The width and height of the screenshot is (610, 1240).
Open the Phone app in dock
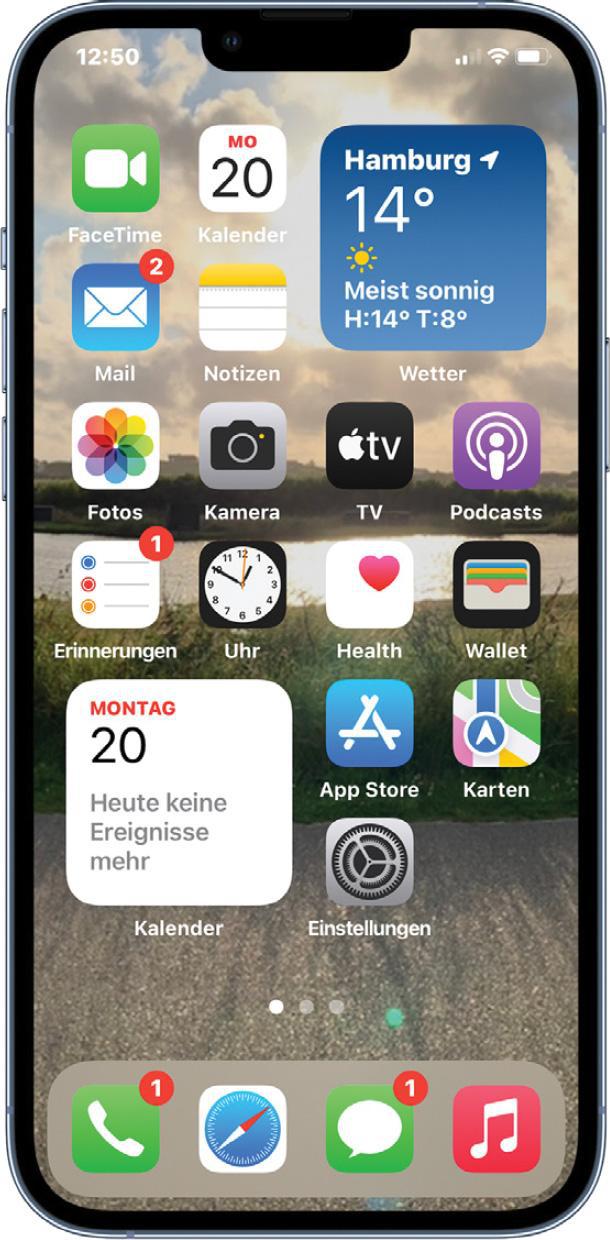coord(115,1129)
